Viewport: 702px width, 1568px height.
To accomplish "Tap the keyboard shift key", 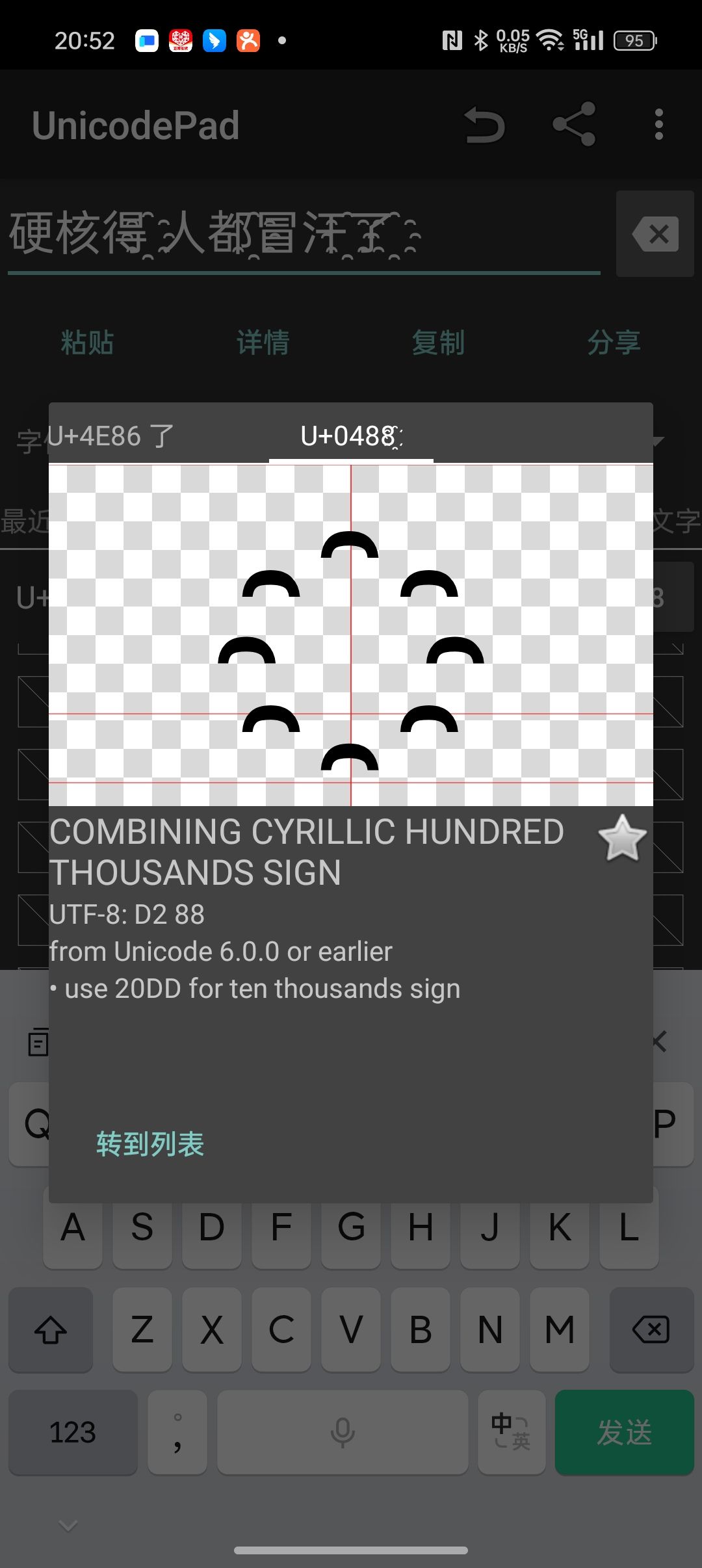I will [51, 1330].
